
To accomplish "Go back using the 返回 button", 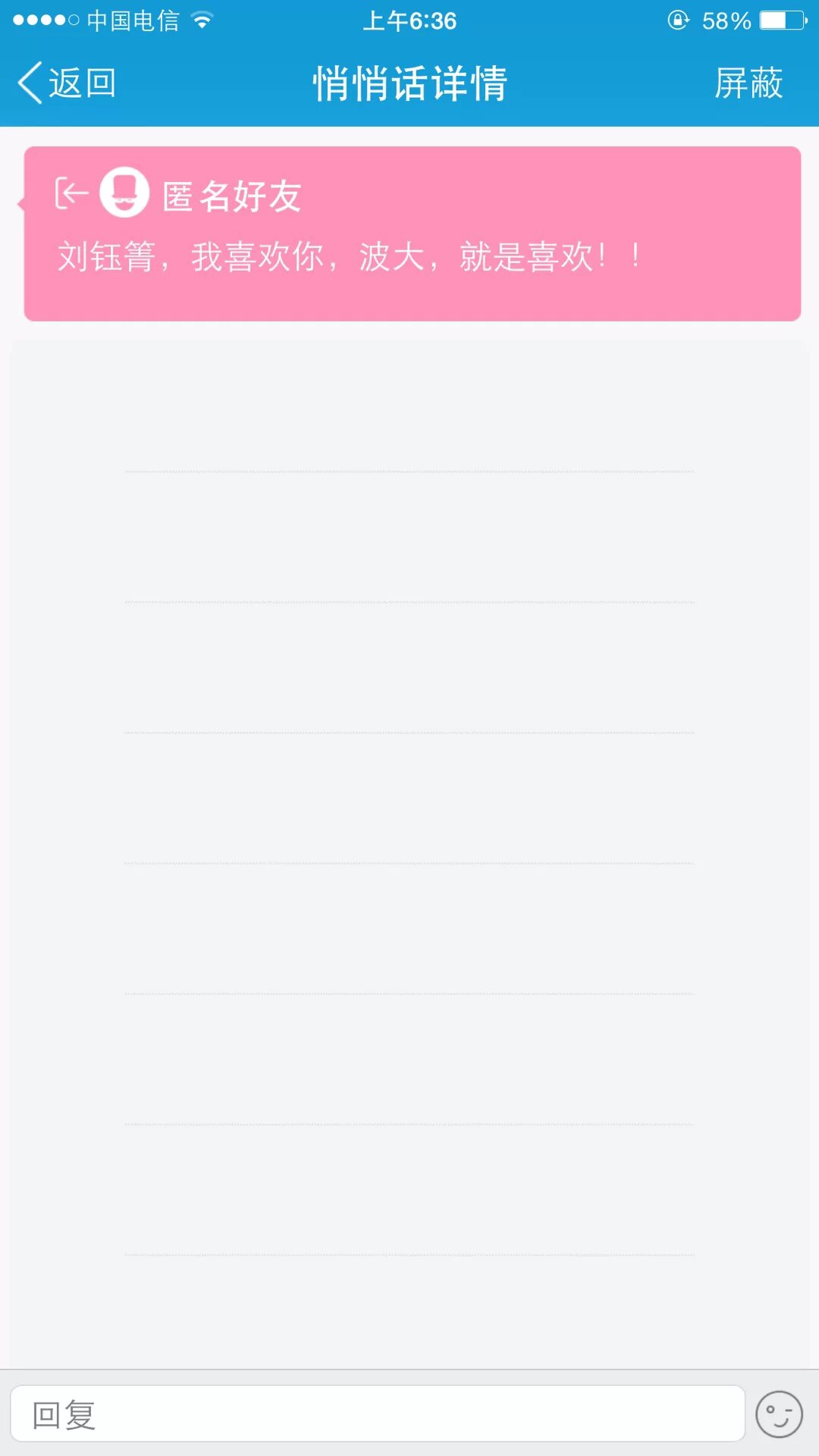I will (x=67, y=83).
